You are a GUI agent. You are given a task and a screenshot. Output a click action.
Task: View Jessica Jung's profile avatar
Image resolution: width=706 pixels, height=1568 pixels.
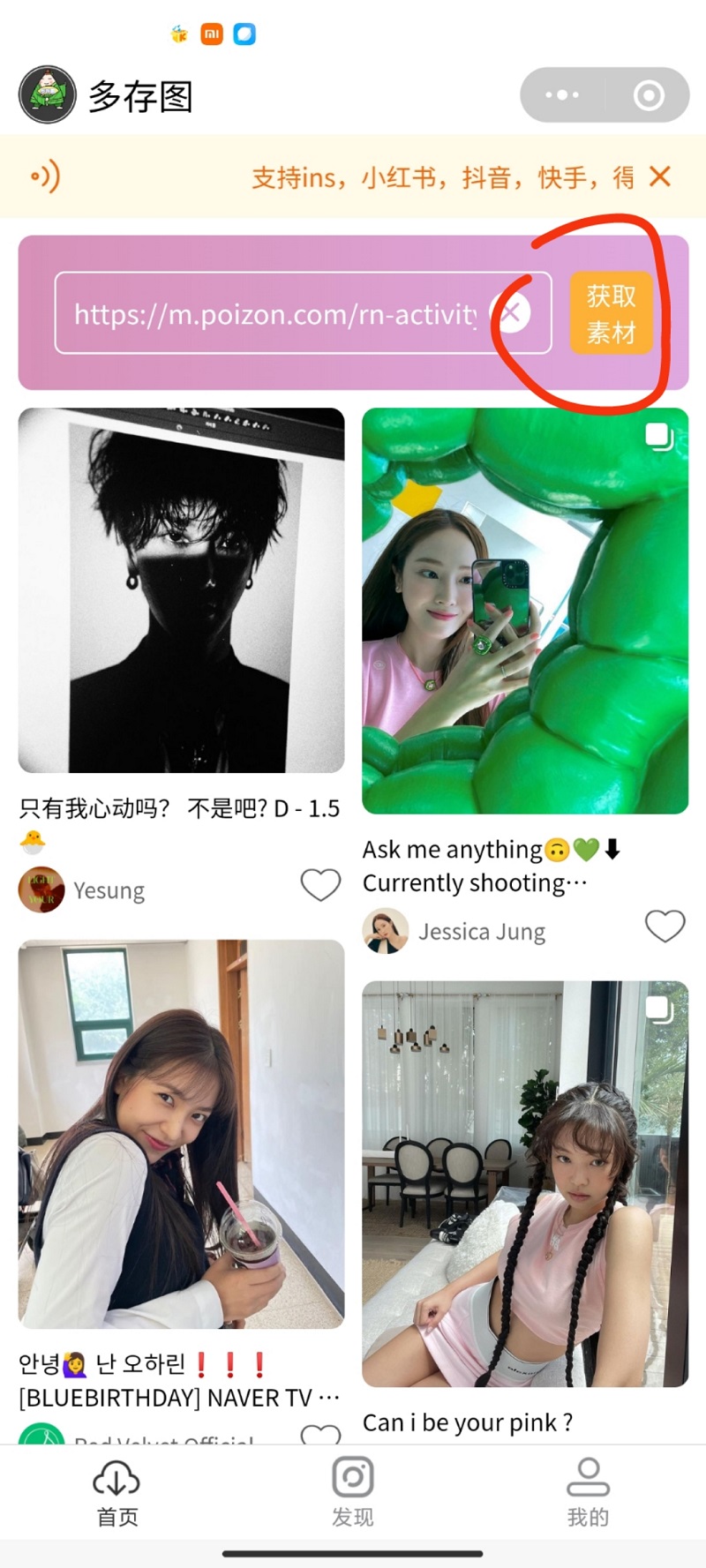tap(386, 931)
